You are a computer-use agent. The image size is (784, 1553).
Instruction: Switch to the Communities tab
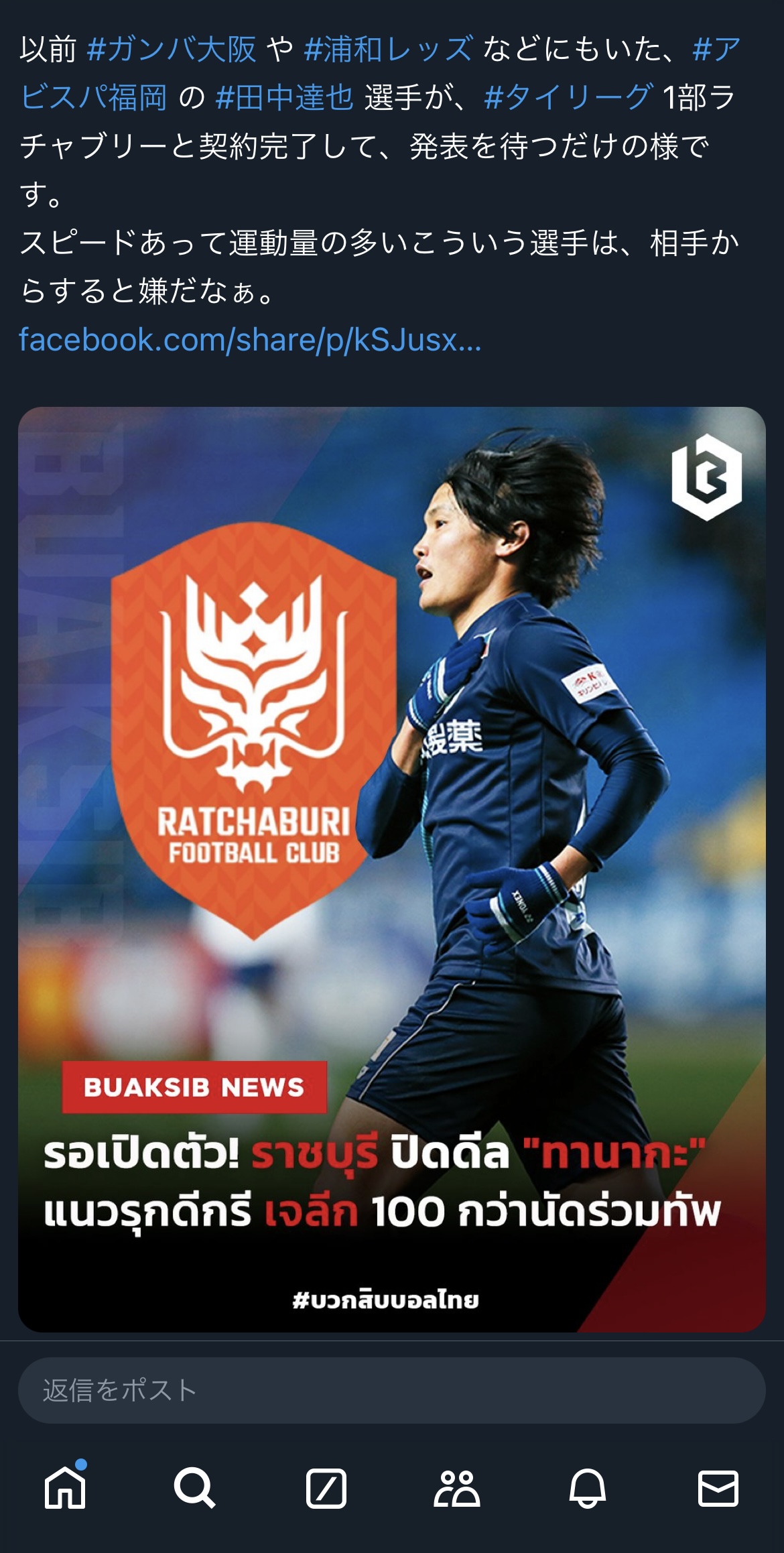click(457, 1488)
